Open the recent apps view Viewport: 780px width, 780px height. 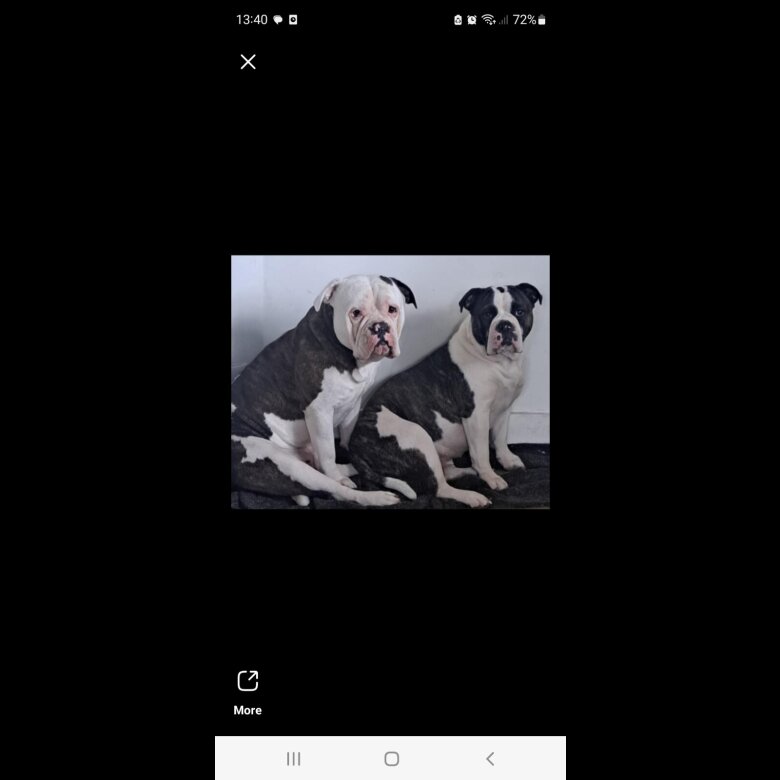pyautogui.click(x=293, y=759)
